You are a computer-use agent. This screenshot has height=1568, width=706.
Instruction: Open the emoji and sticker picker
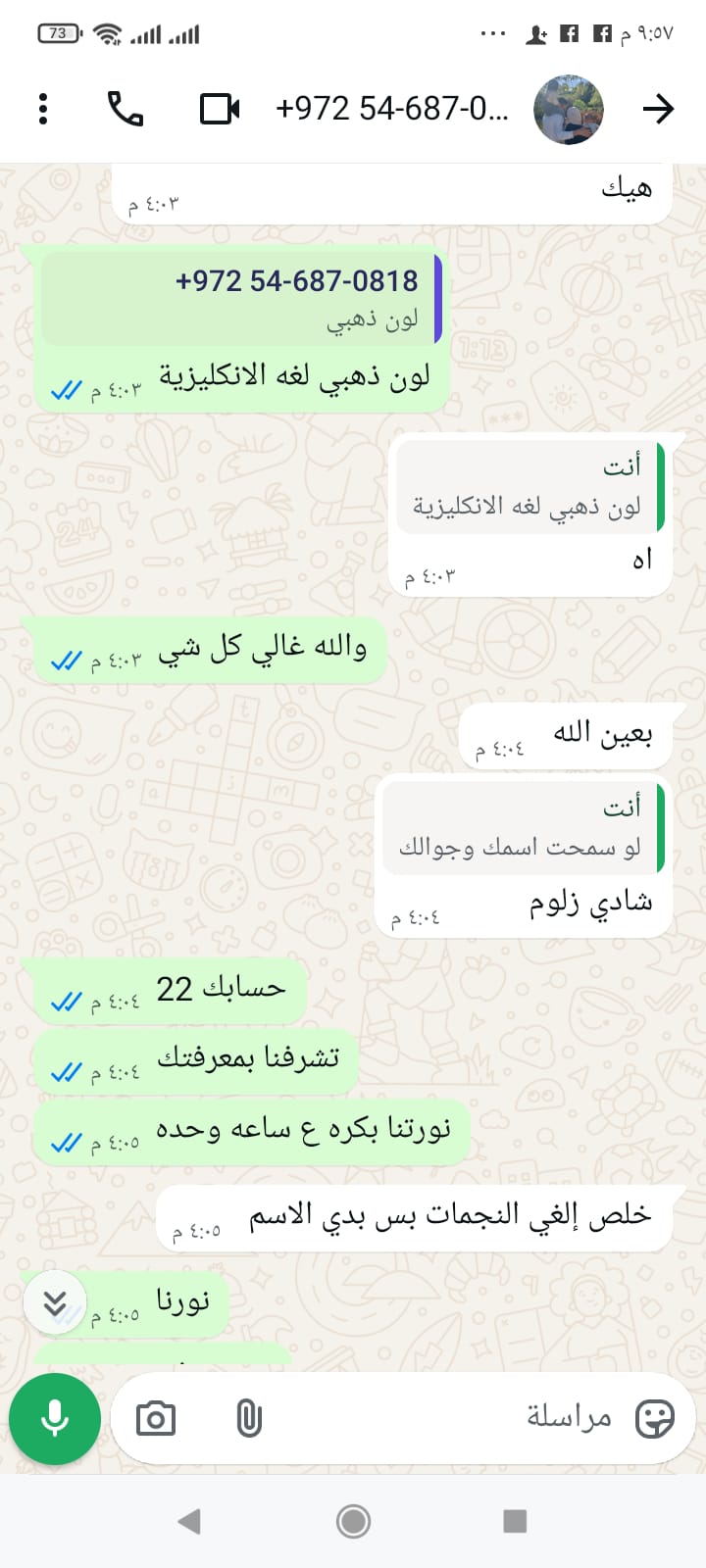tap(655, 1418)
